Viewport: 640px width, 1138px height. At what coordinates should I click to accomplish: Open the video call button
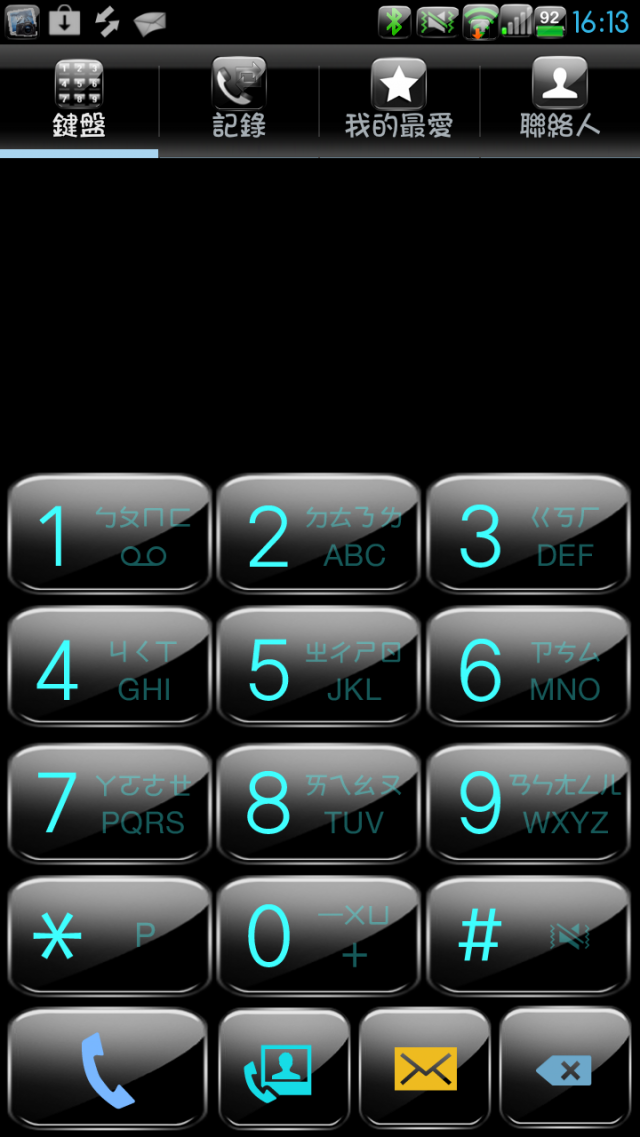284,1070
